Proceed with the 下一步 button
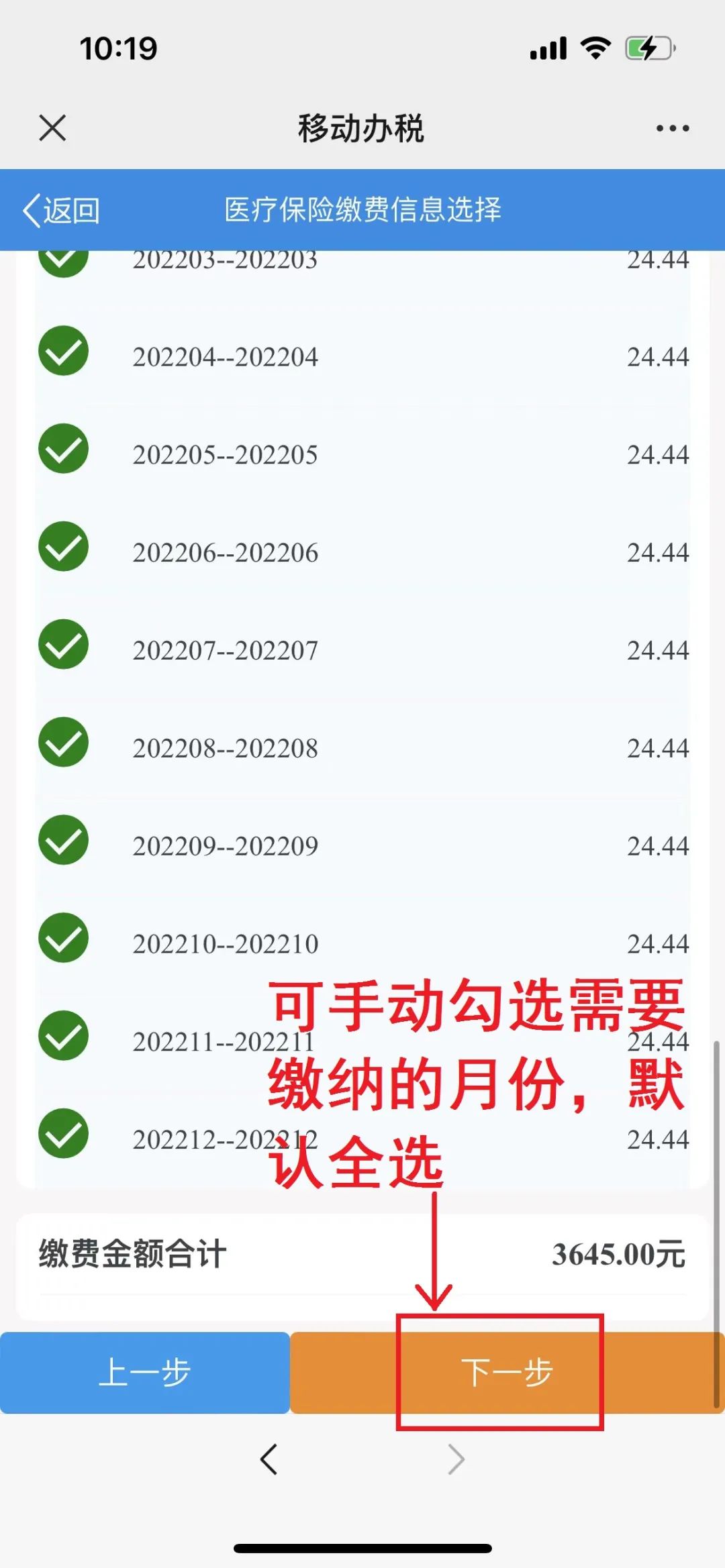725x1568 pixels. click(507, 1373)
